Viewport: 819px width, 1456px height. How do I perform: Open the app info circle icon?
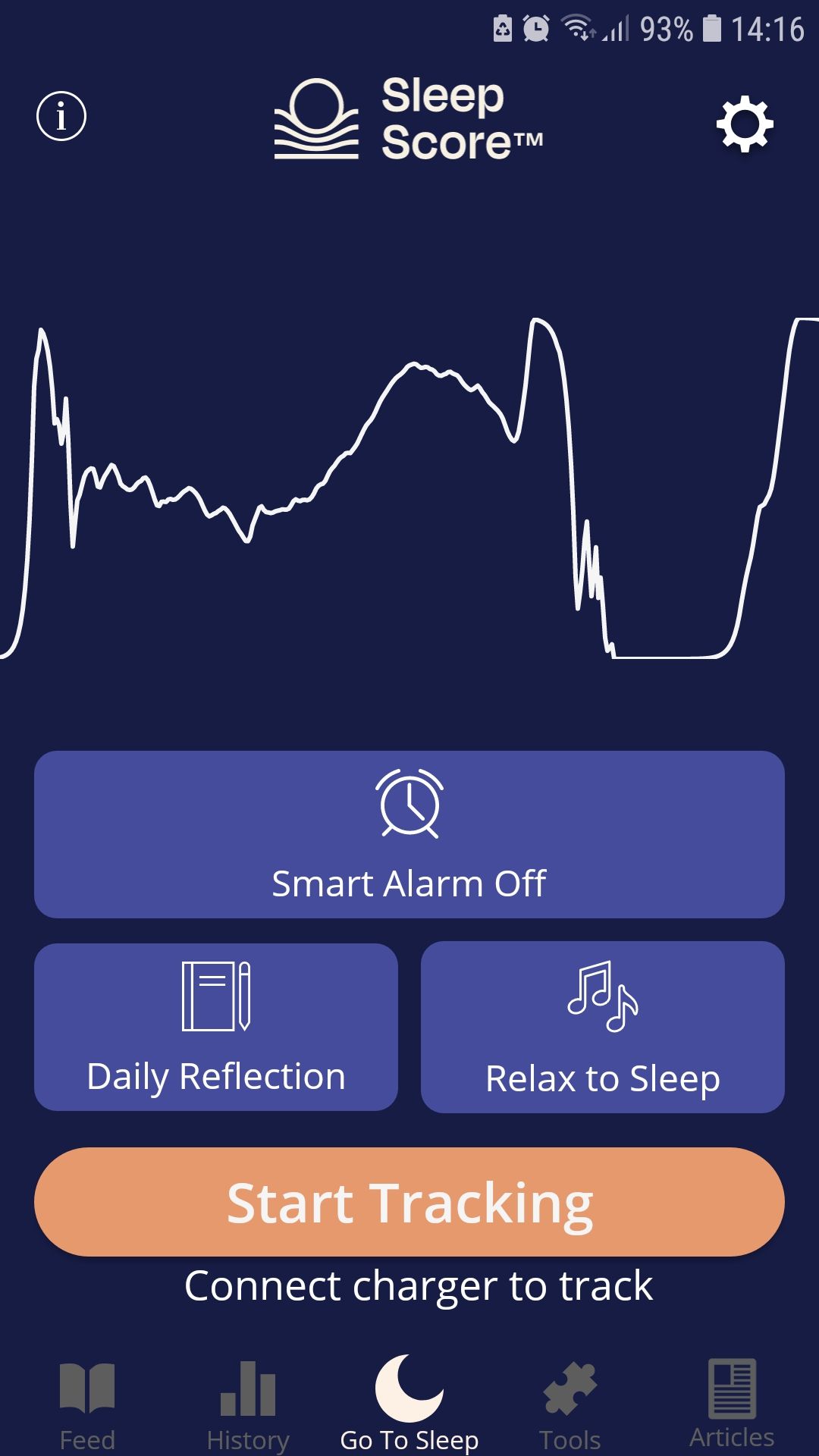60,115
